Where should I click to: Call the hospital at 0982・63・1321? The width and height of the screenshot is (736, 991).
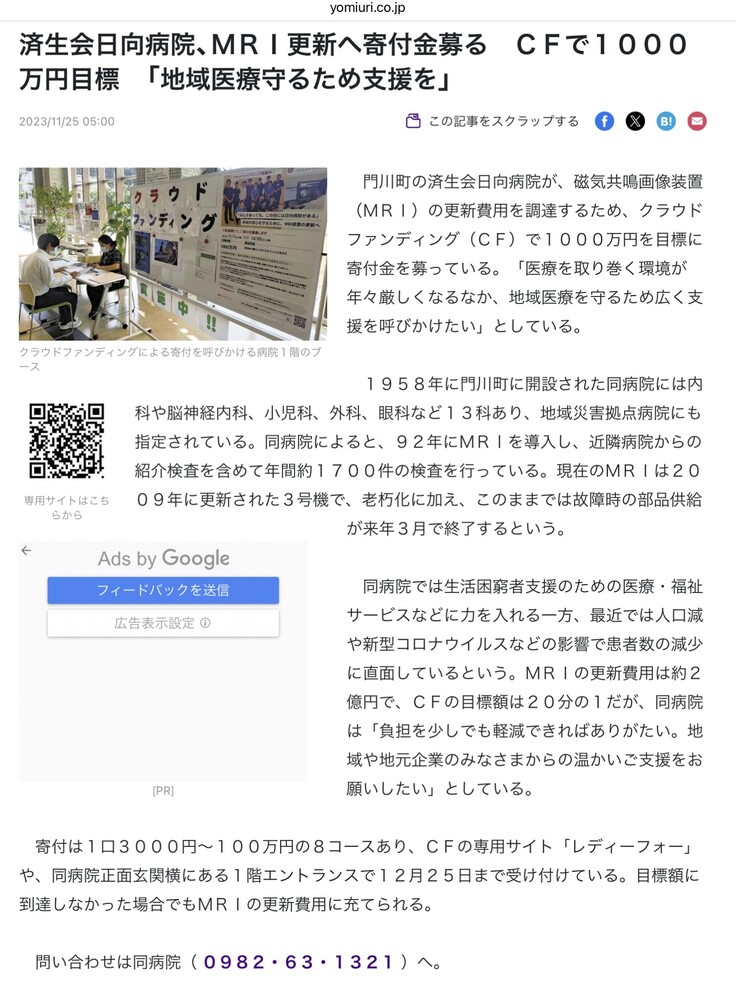[299, 962]
